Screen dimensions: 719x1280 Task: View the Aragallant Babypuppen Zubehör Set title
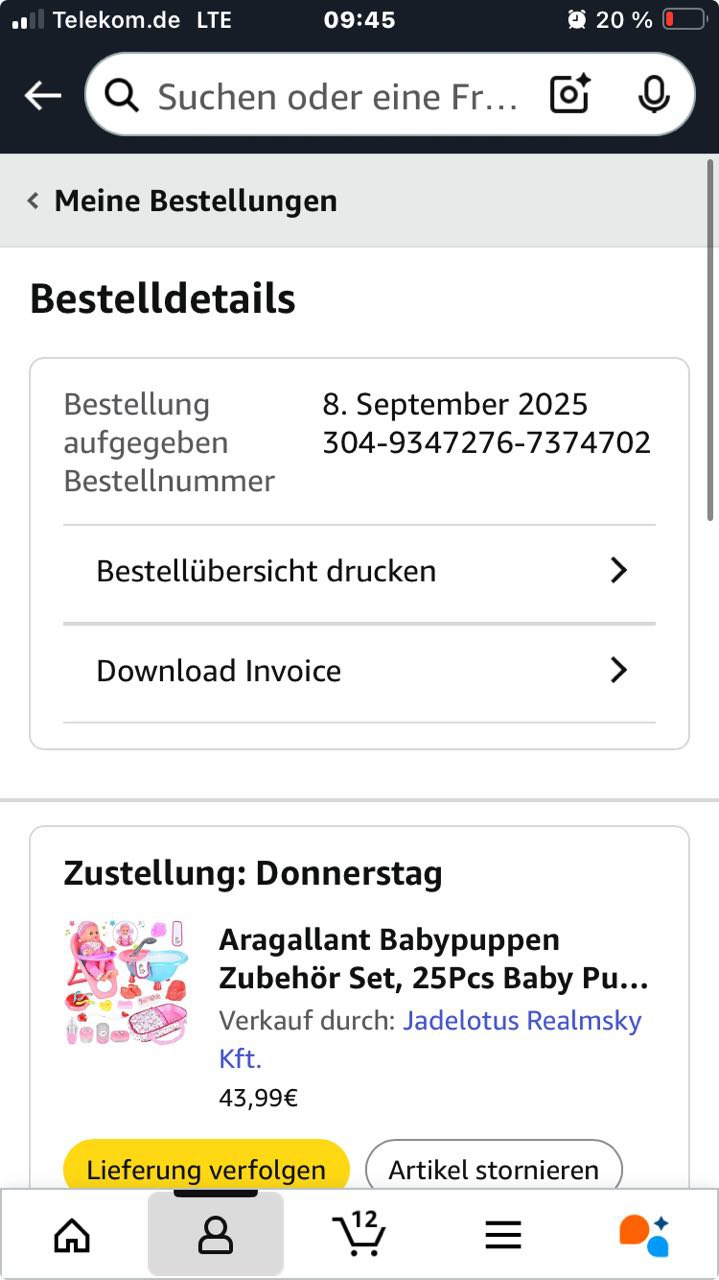coord(433,959)
